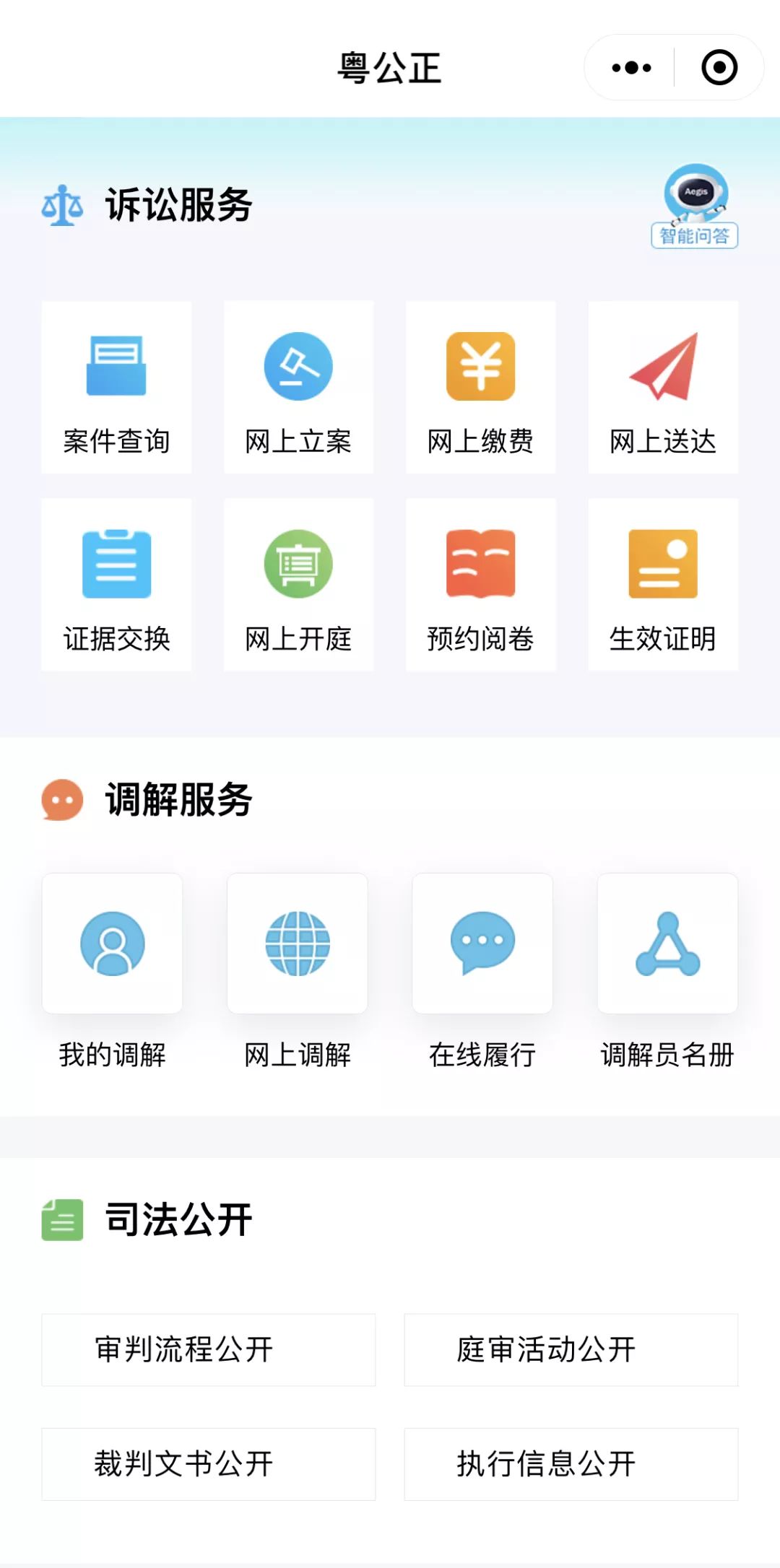This screenshot has width=780, height=1568.
Task: Open 网上缴费 online payment
Action: click(x=480, y=388)
